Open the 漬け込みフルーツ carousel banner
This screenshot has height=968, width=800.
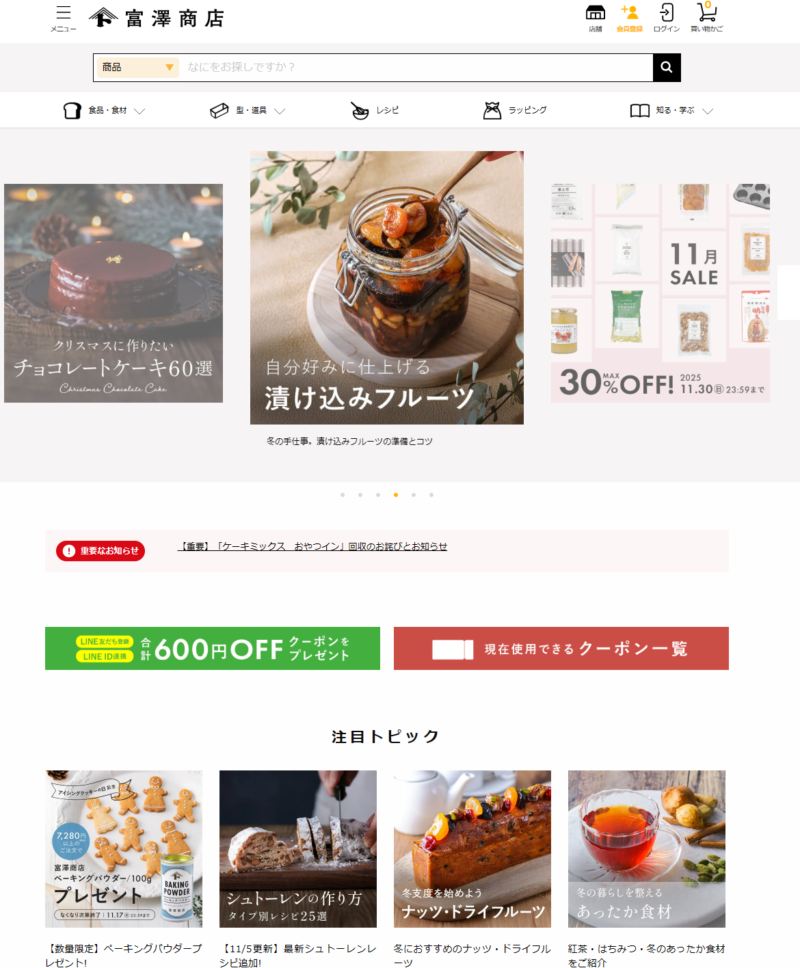[x=386, y=287]
